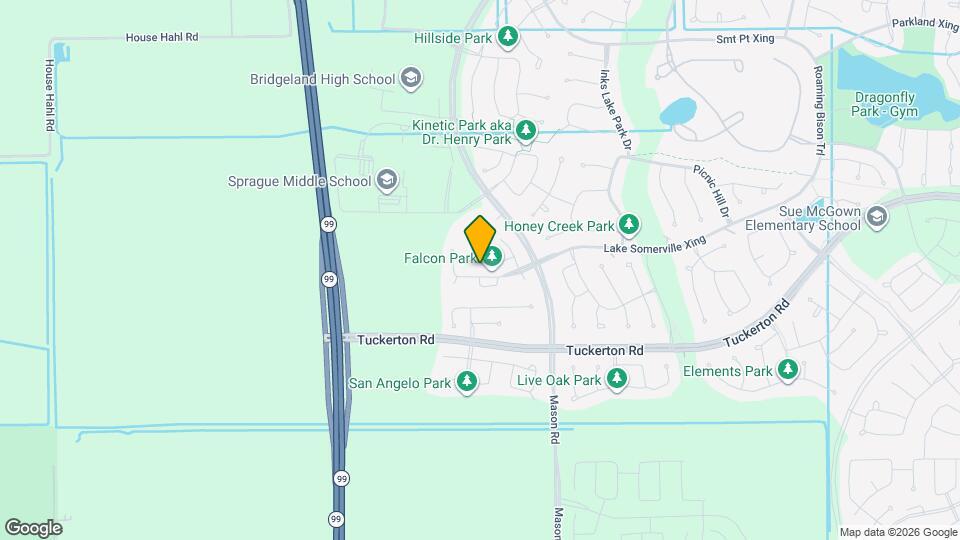960x540 pixels.
Task: Open the Falcon Park marker
Action: pyautogui.click(x=492, y=258)
